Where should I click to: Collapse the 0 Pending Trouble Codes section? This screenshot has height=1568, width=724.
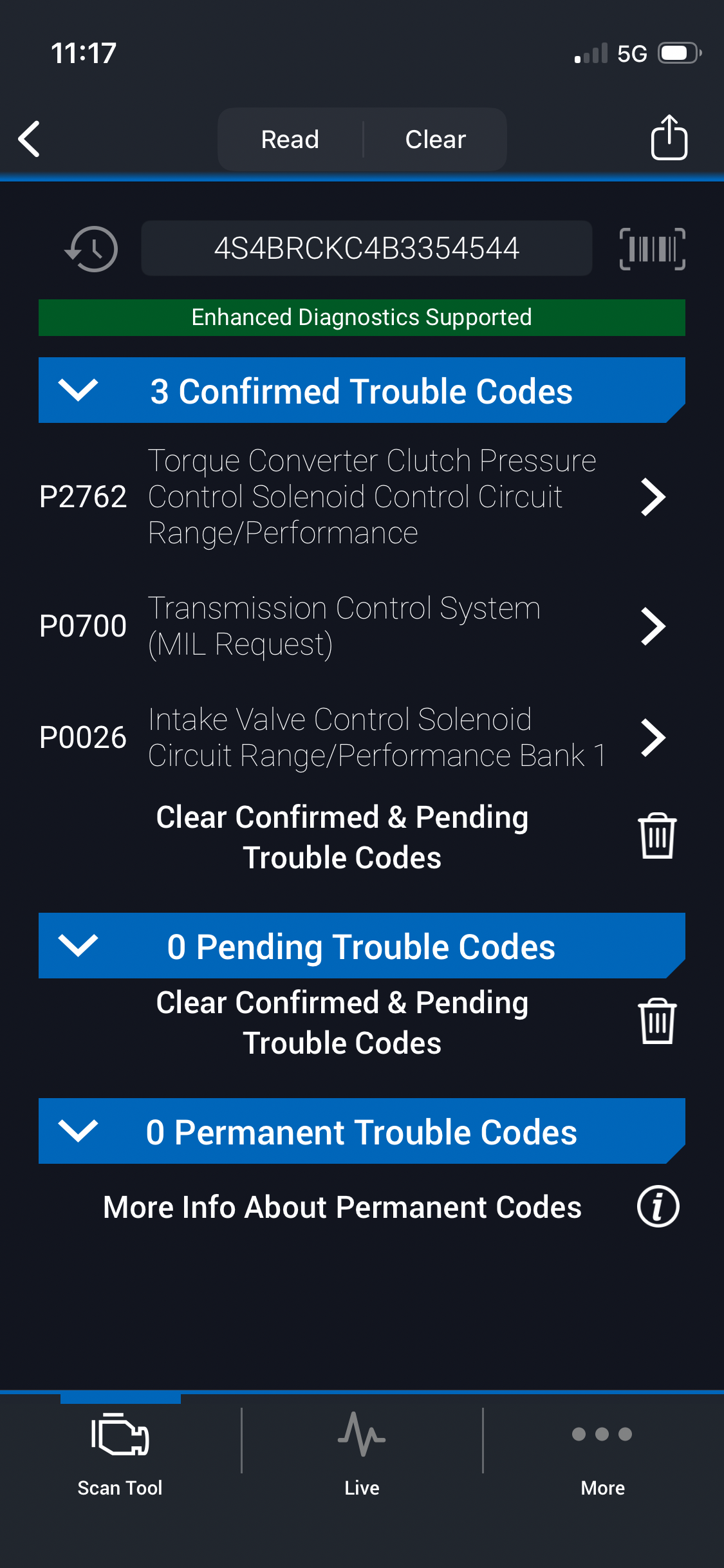[78, 946]
